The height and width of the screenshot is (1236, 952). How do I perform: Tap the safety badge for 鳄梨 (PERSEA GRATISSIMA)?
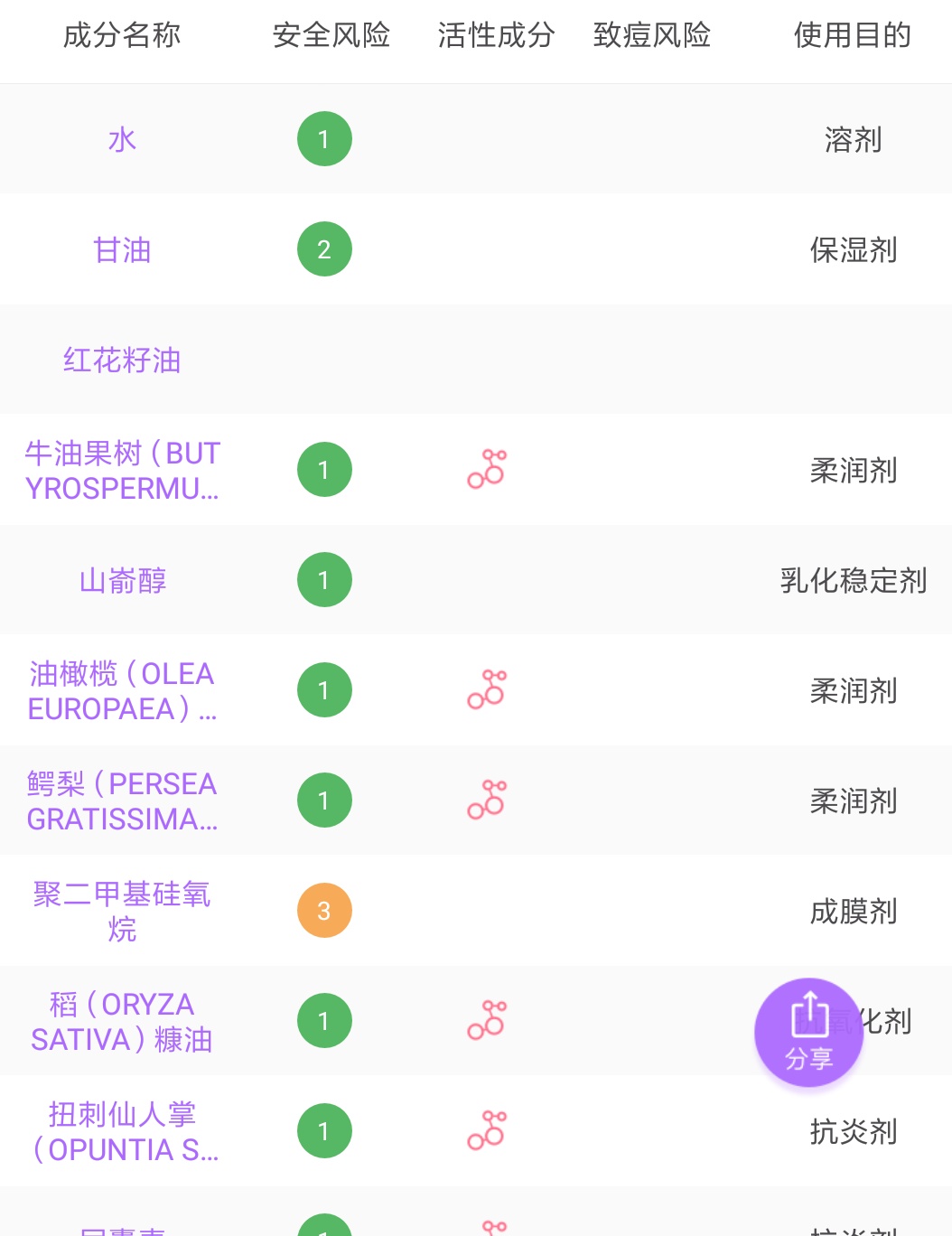coord(324,800)
